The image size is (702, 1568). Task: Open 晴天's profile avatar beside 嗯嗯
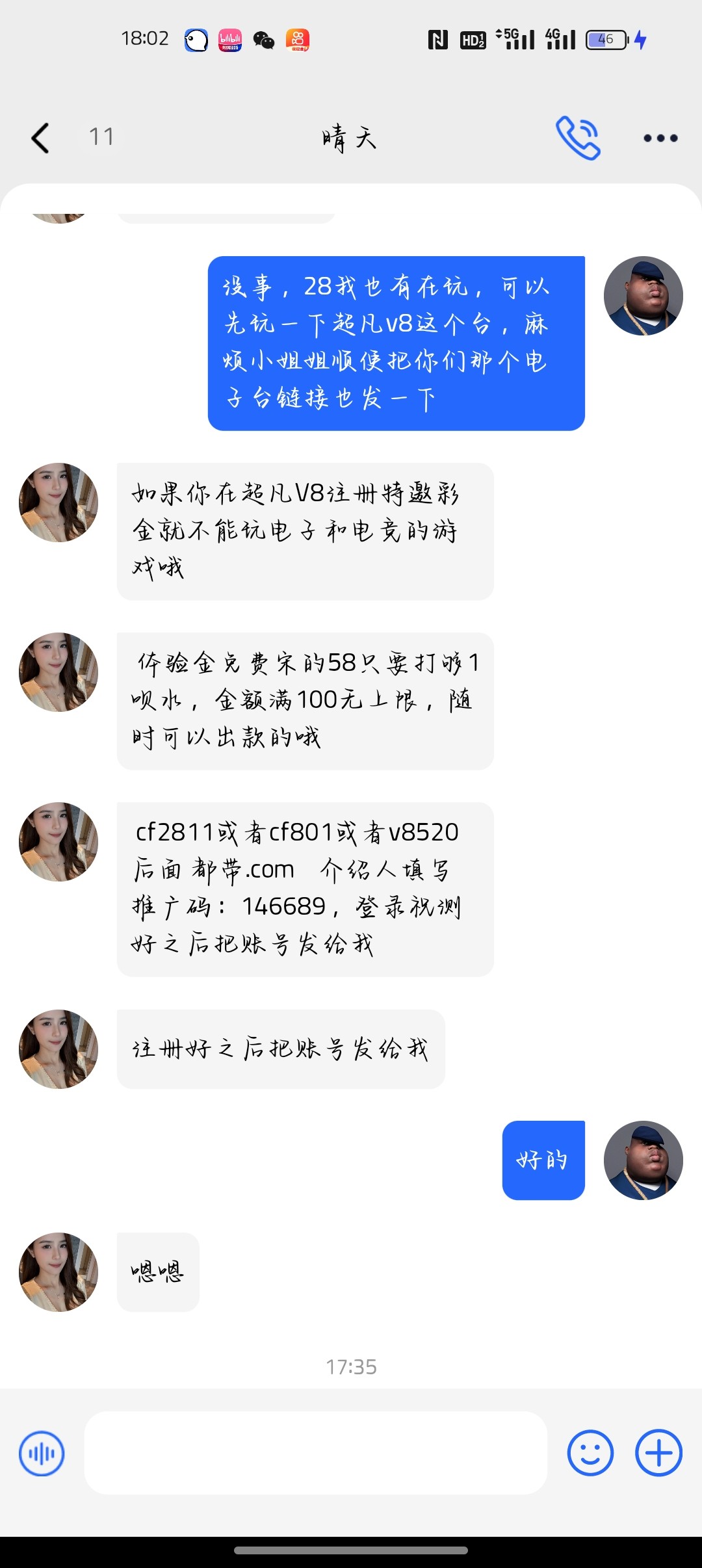tap(58, 1272)
